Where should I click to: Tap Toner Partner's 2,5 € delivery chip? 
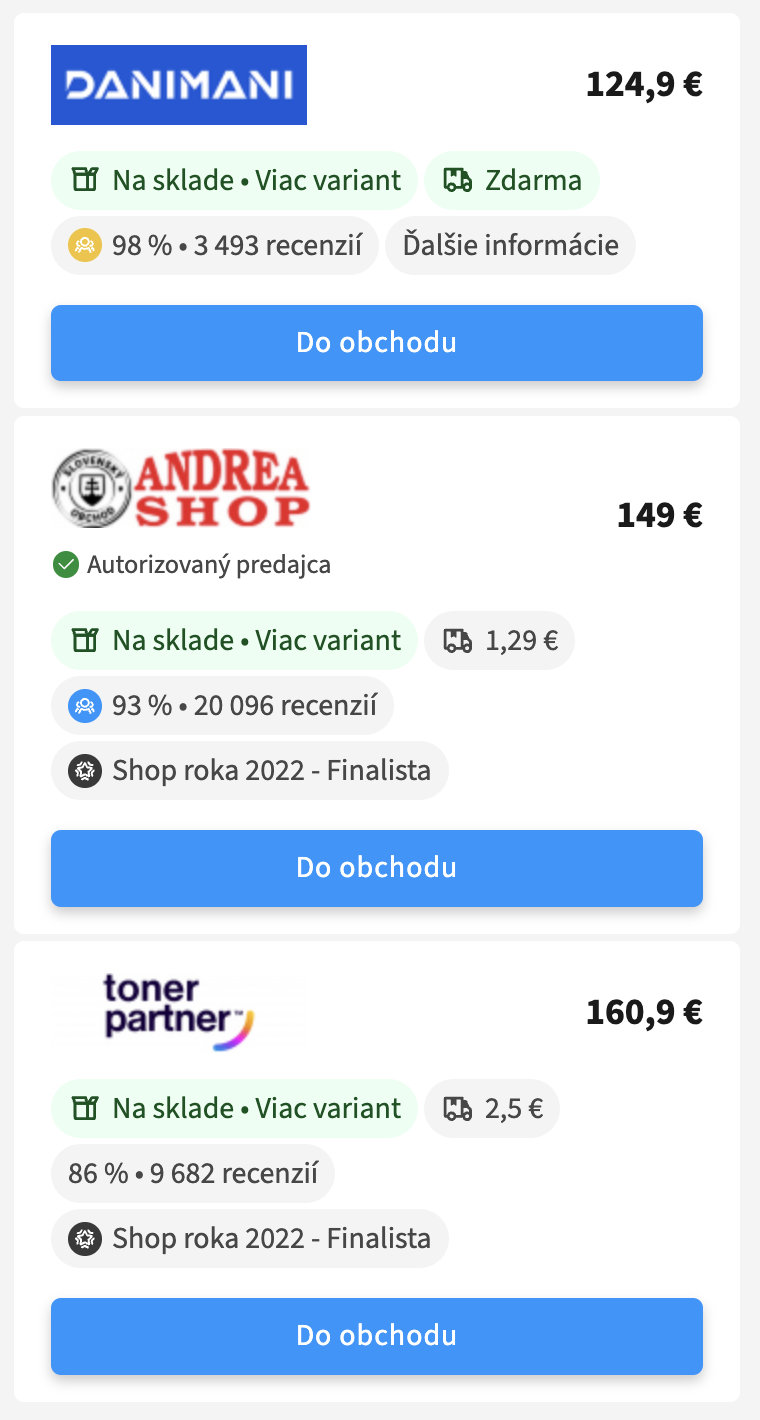(492, 1108)
